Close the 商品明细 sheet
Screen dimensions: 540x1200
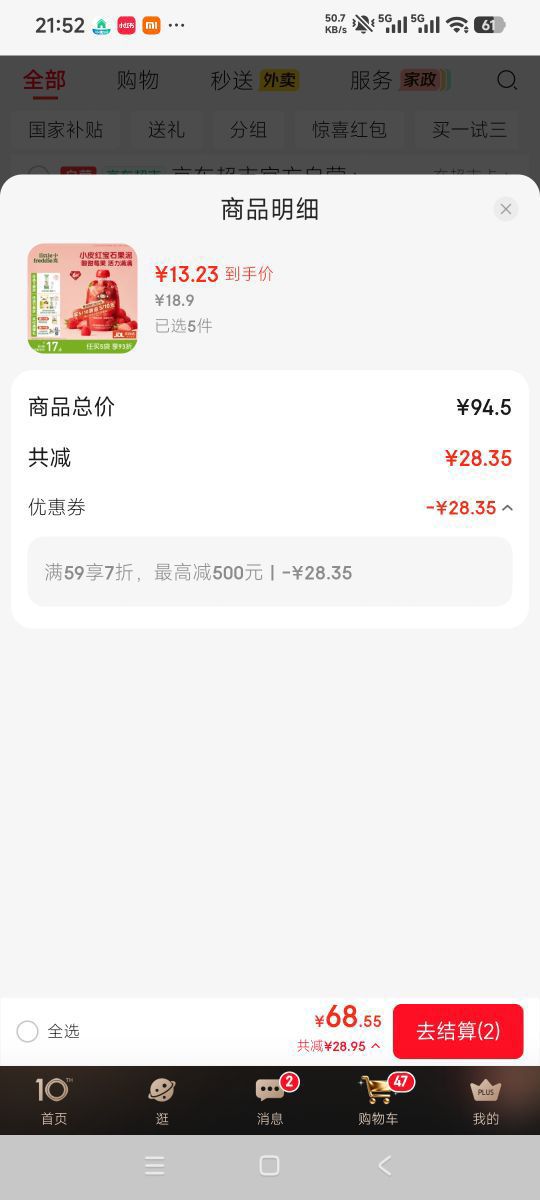tap(506, 209)
